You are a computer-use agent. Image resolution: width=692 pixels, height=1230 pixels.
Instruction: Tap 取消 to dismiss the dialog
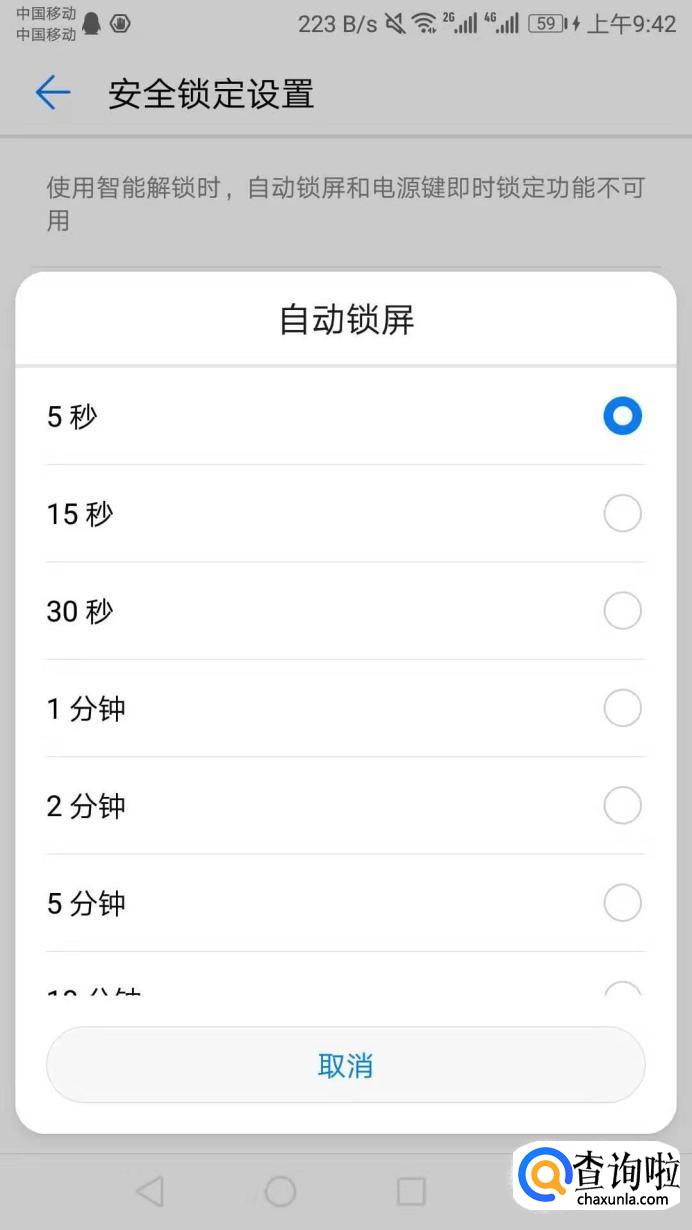click(345, 1065)
